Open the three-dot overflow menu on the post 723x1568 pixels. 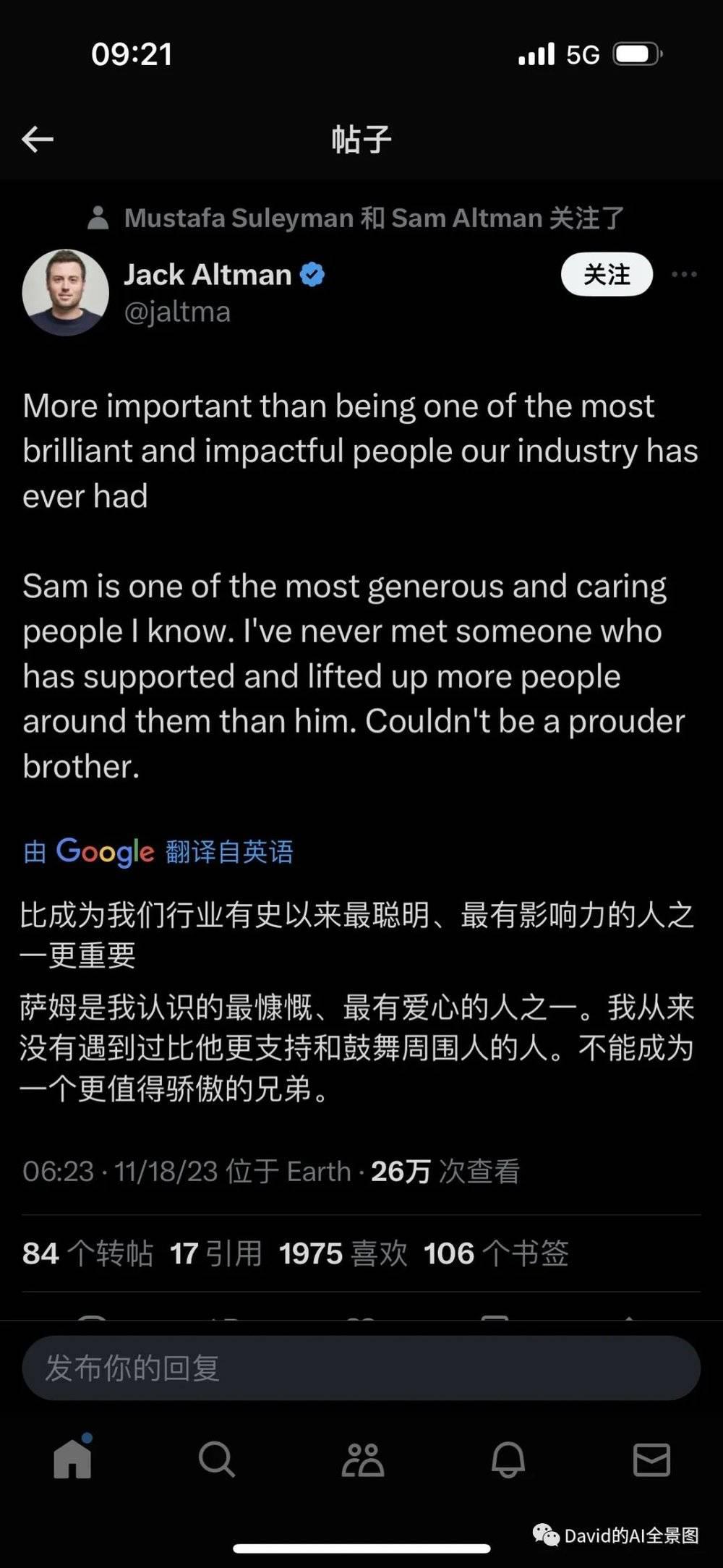point(684,275)
